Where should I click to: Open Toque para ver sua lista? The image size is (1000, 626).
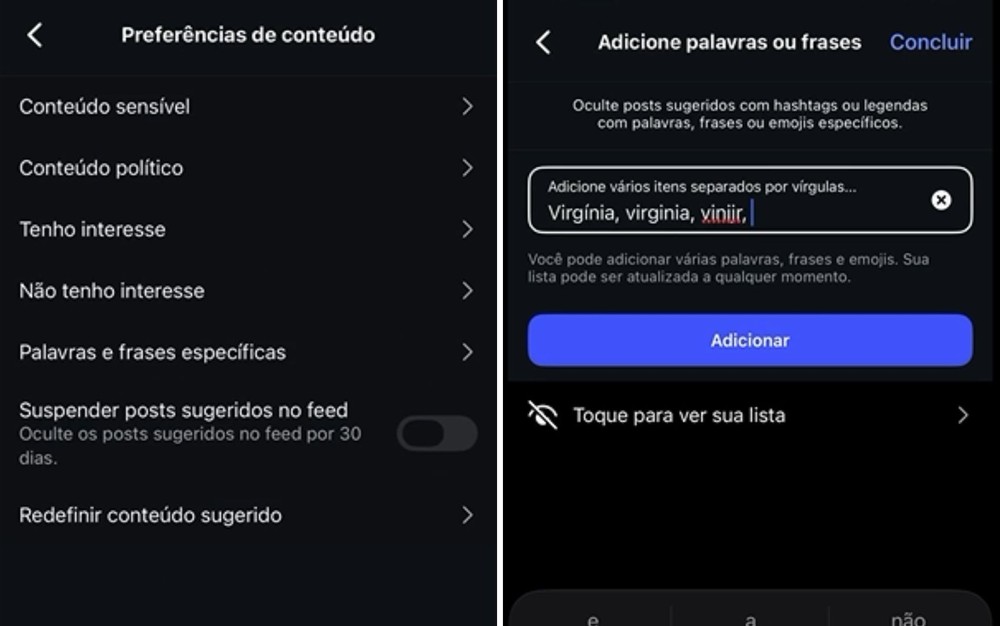750,415
